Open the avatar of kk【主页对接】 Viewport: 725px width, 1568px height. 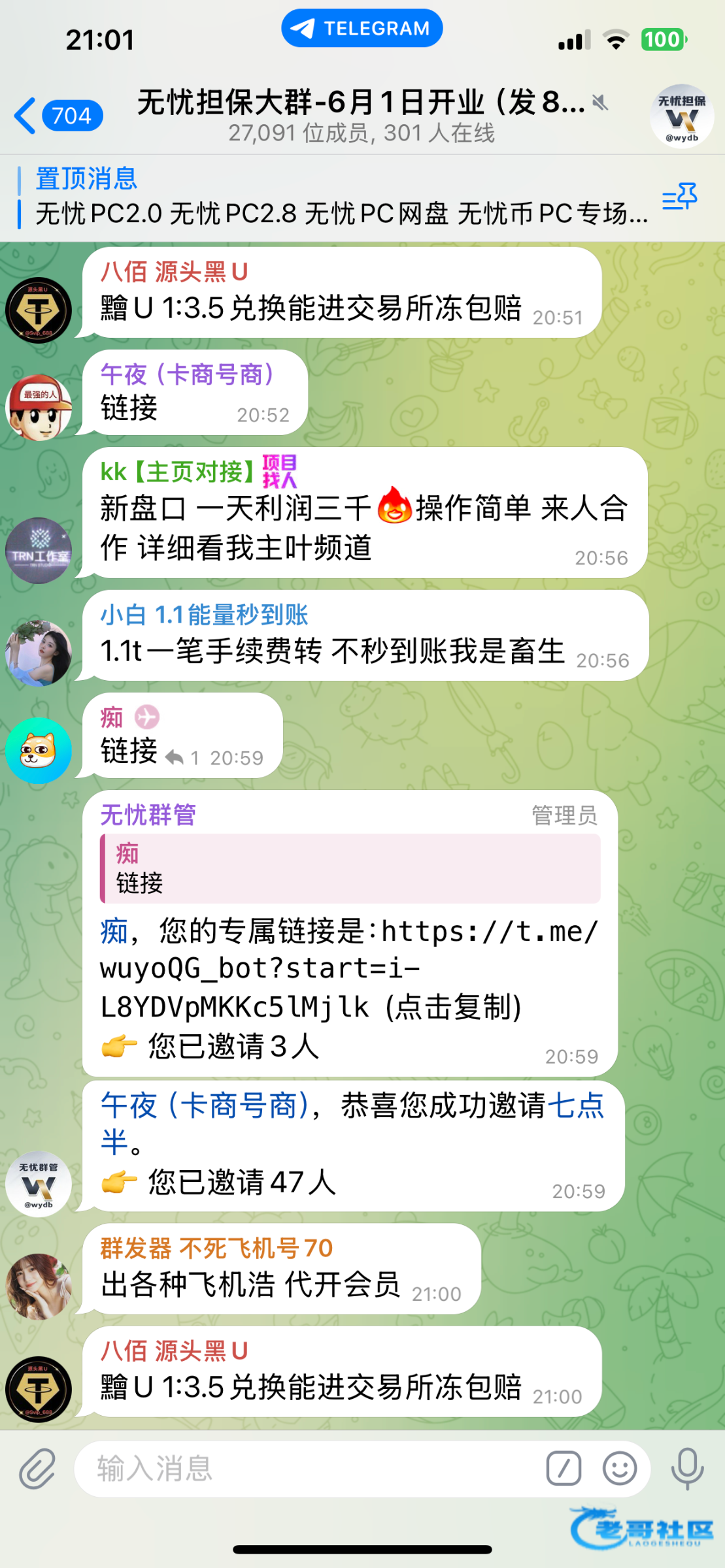(x=39, y=551)
